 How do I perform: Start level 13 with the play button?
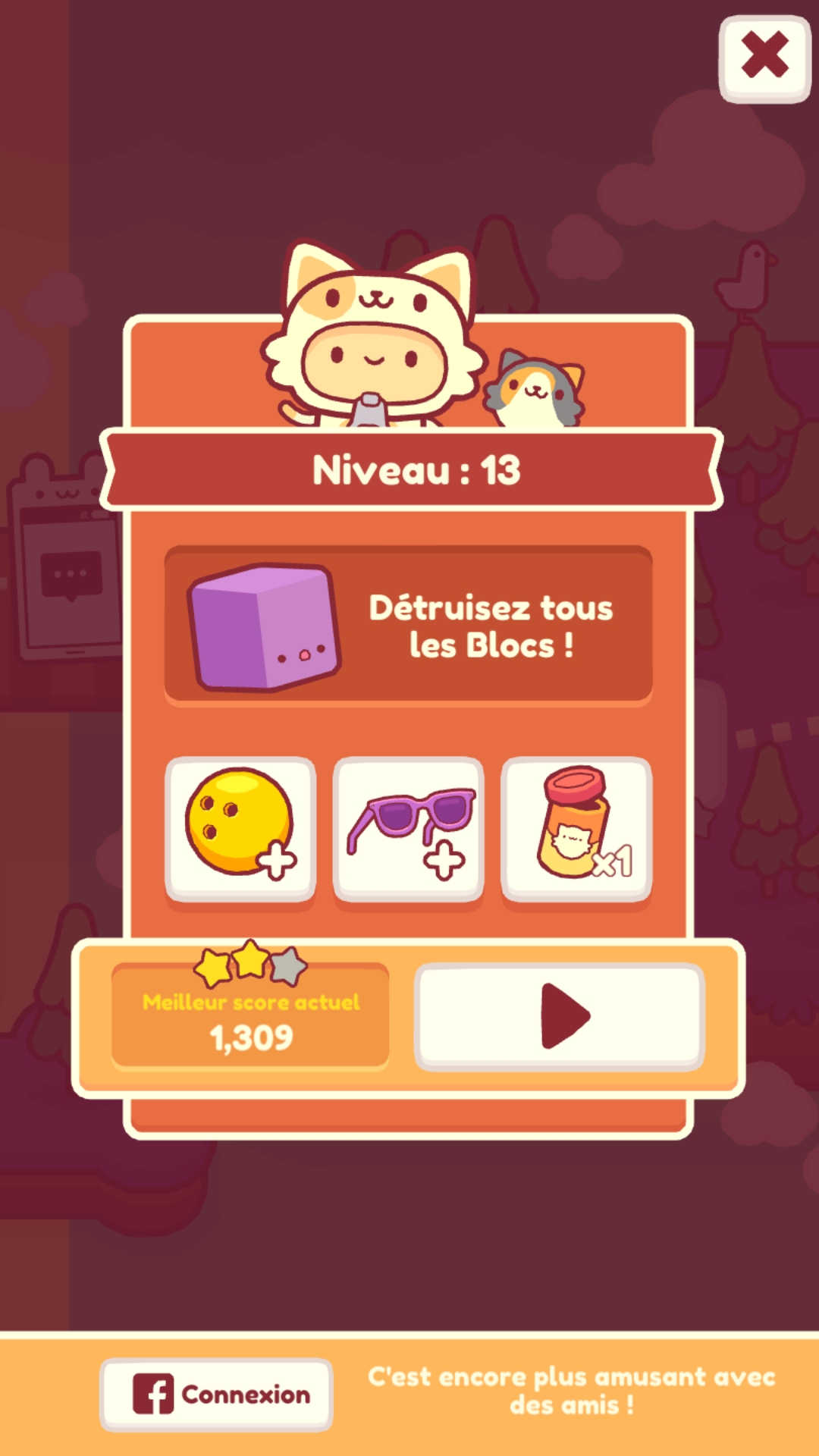click(560, 1016)
